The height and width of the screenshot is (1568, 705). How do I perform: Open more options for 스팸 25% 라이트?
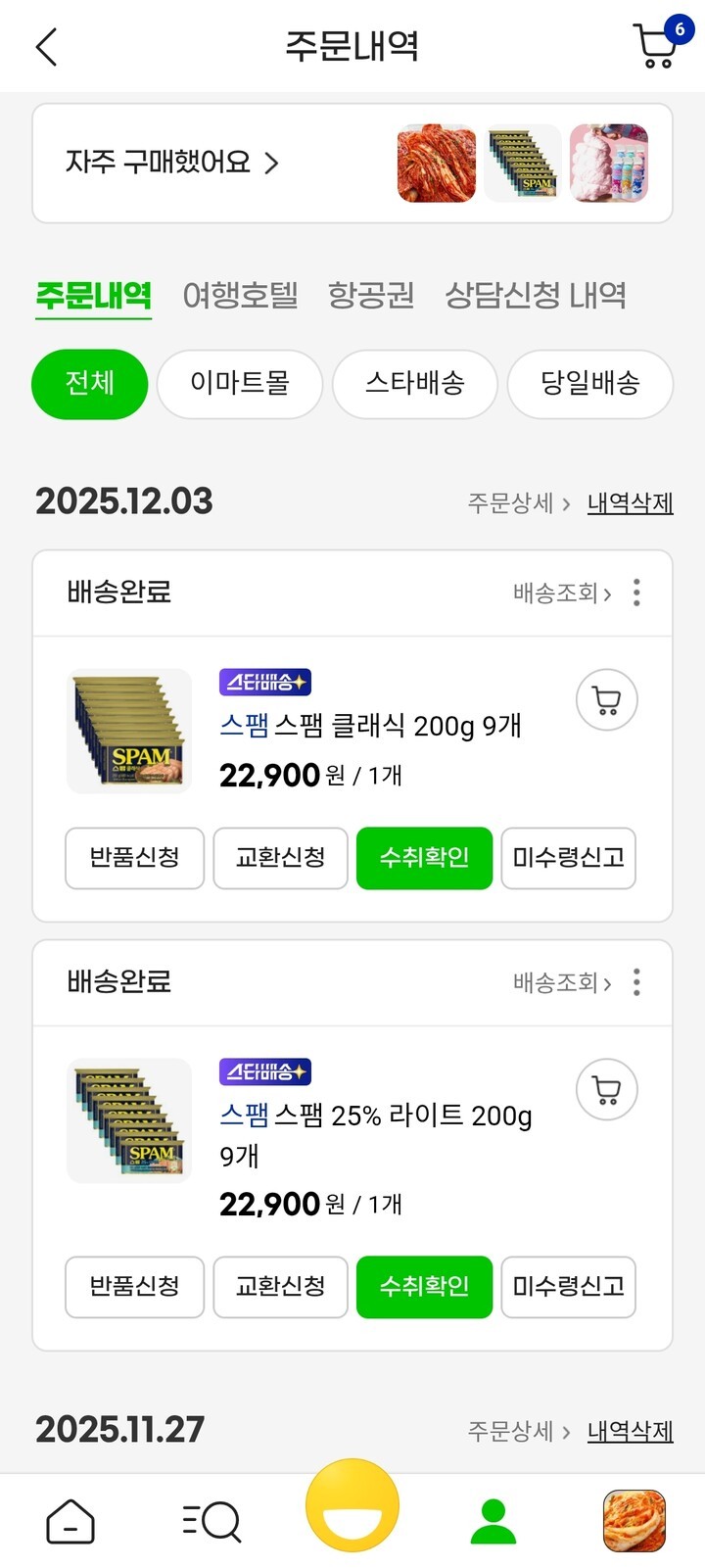tap(636, 981)
